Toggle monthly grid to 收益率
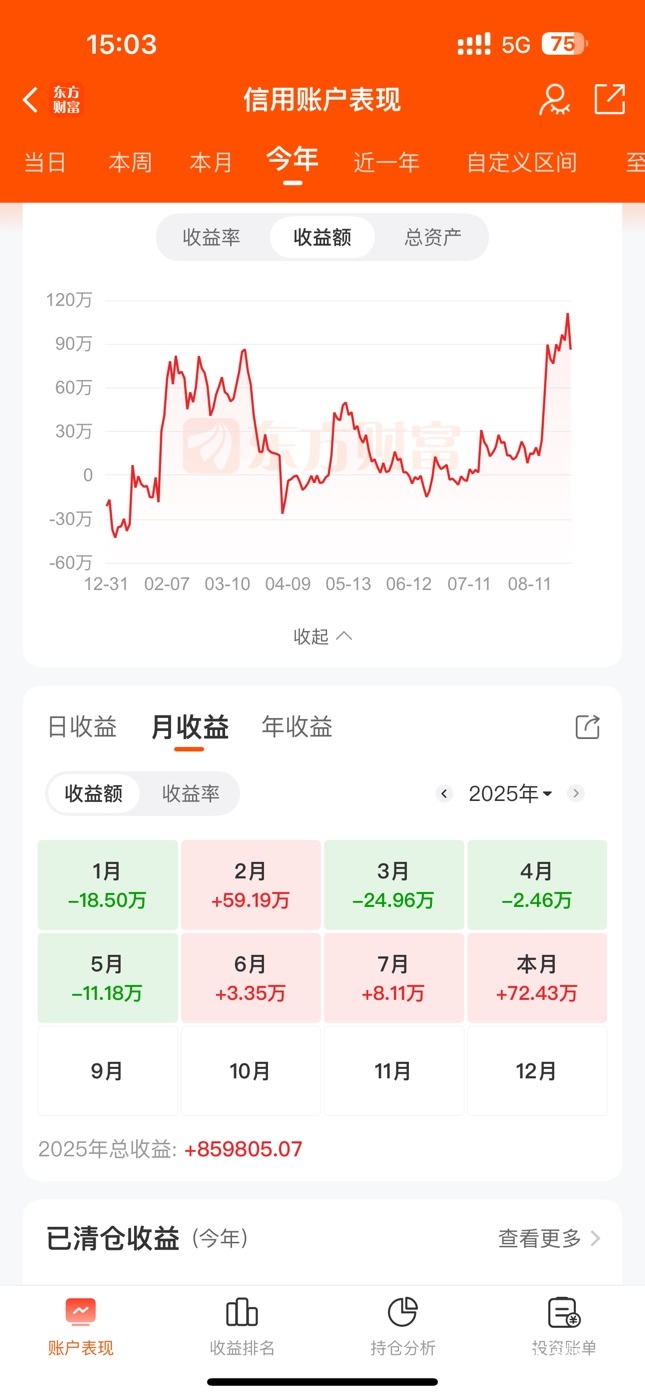The height and width of the screenshot is (1398, 645). (190, 793)
